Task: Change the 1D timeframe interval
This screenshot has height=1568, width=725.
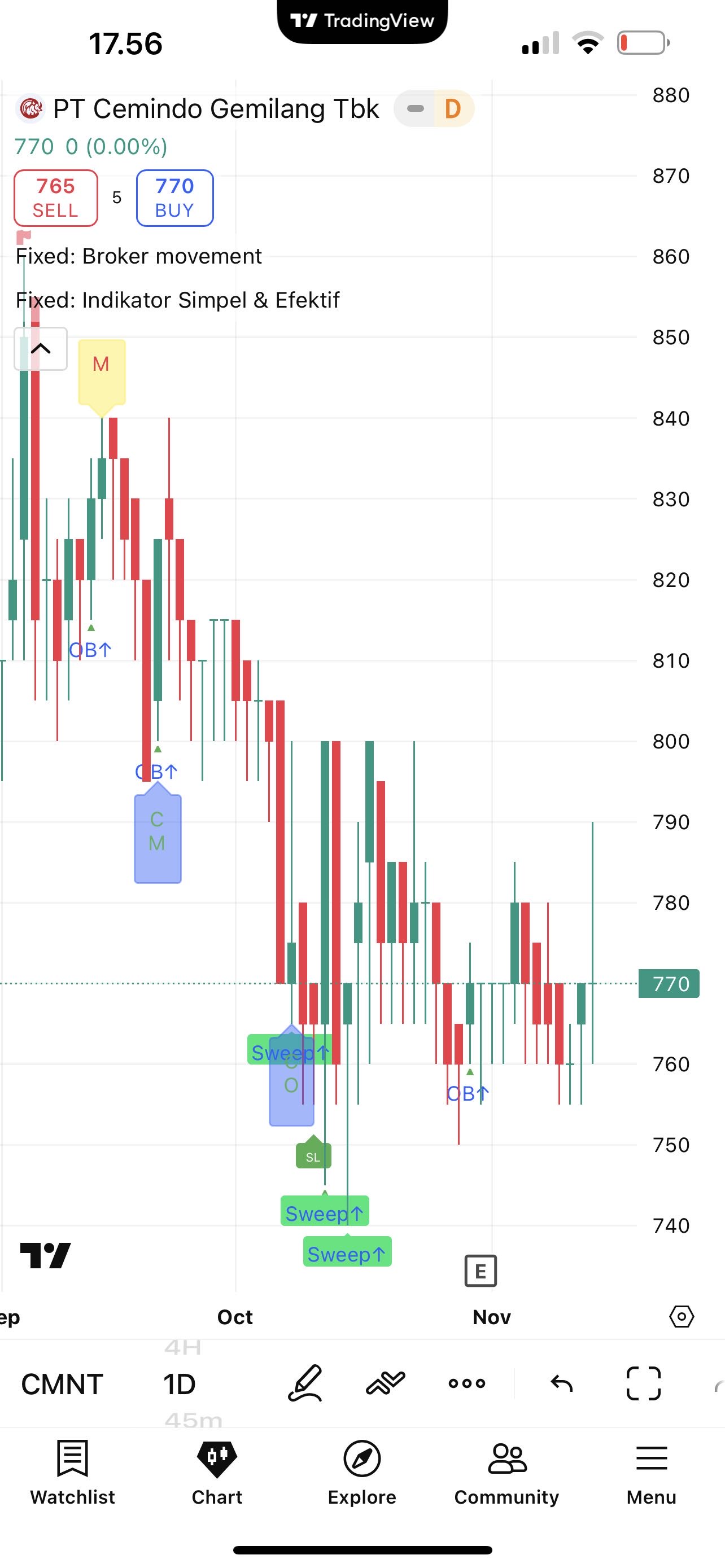Action: pyautogui.click(x=180, y=1384)
